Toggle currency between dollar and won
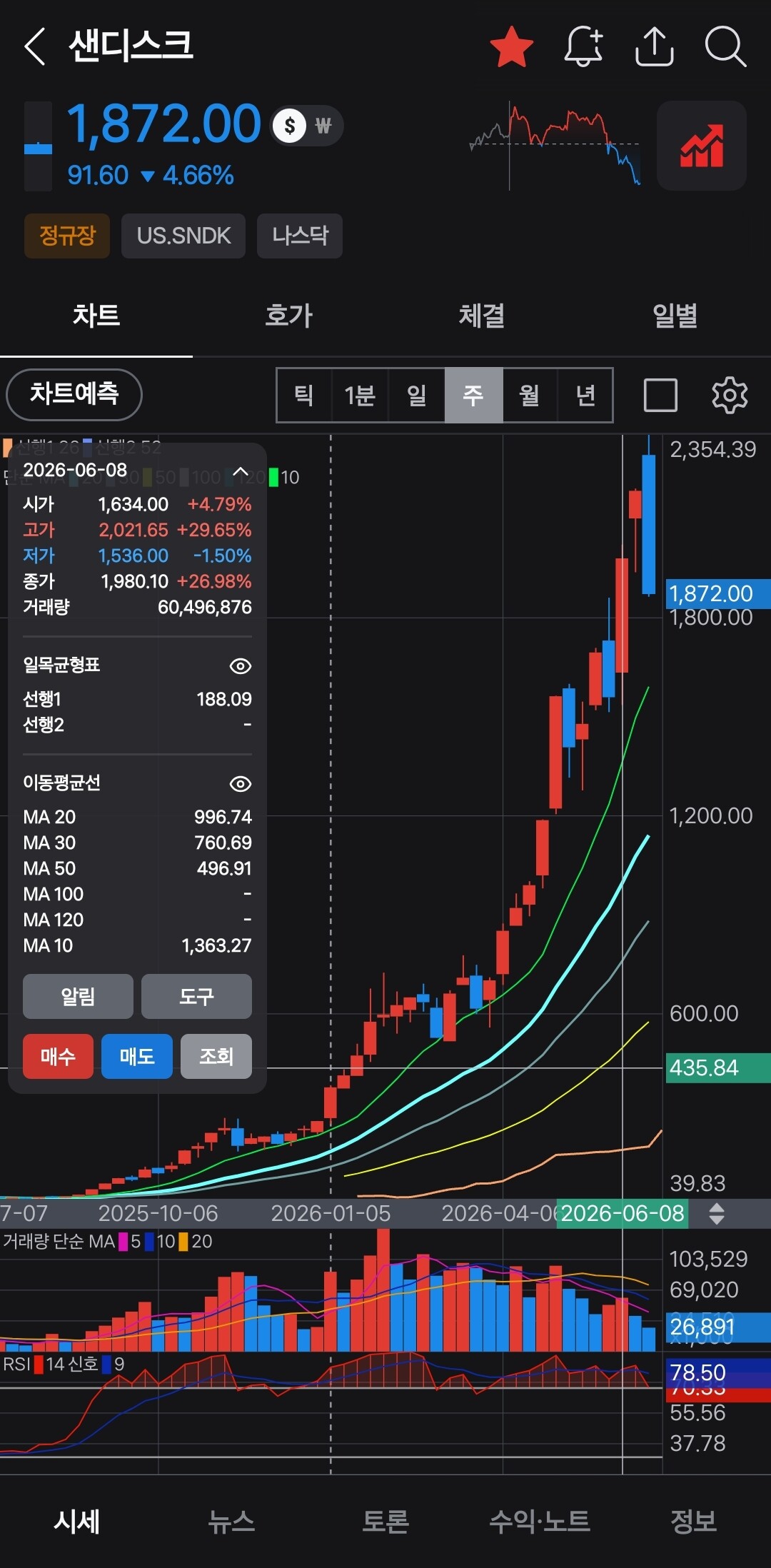771x1568 pixels. [x=307, y=126]
